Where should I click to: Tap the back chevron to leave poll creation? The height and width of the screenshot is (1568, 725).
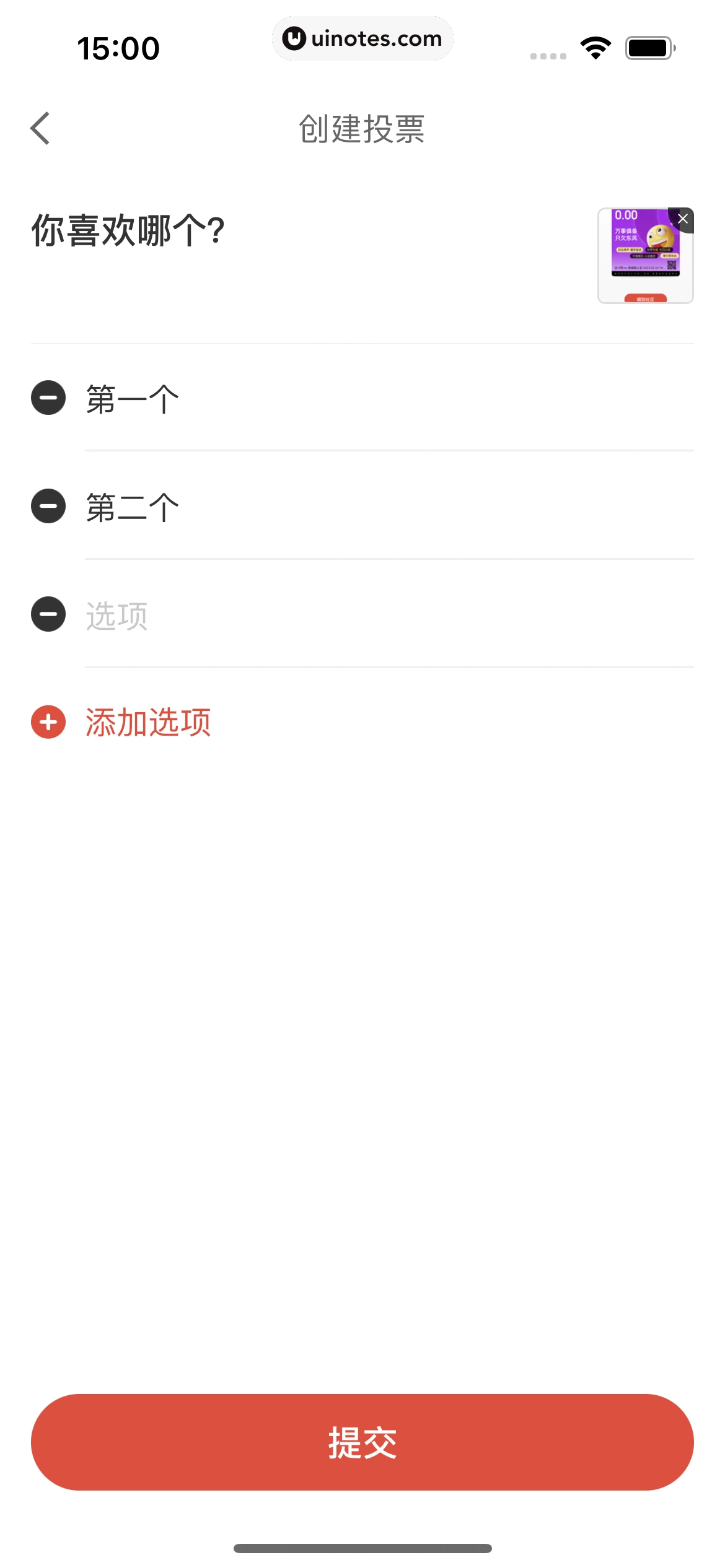(40, 128)
